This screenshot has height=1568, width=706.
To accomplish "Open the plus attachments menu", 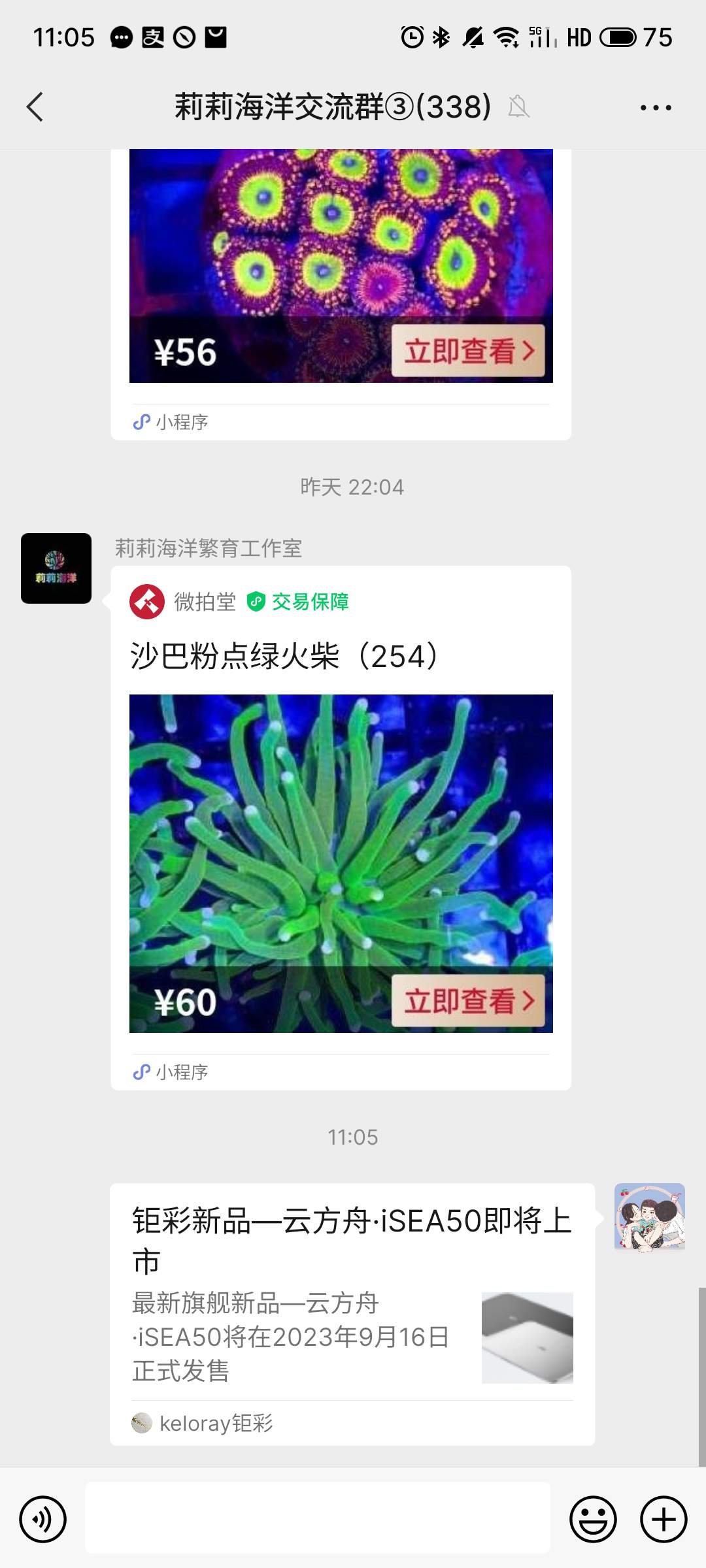I will tap(664, 1519).
